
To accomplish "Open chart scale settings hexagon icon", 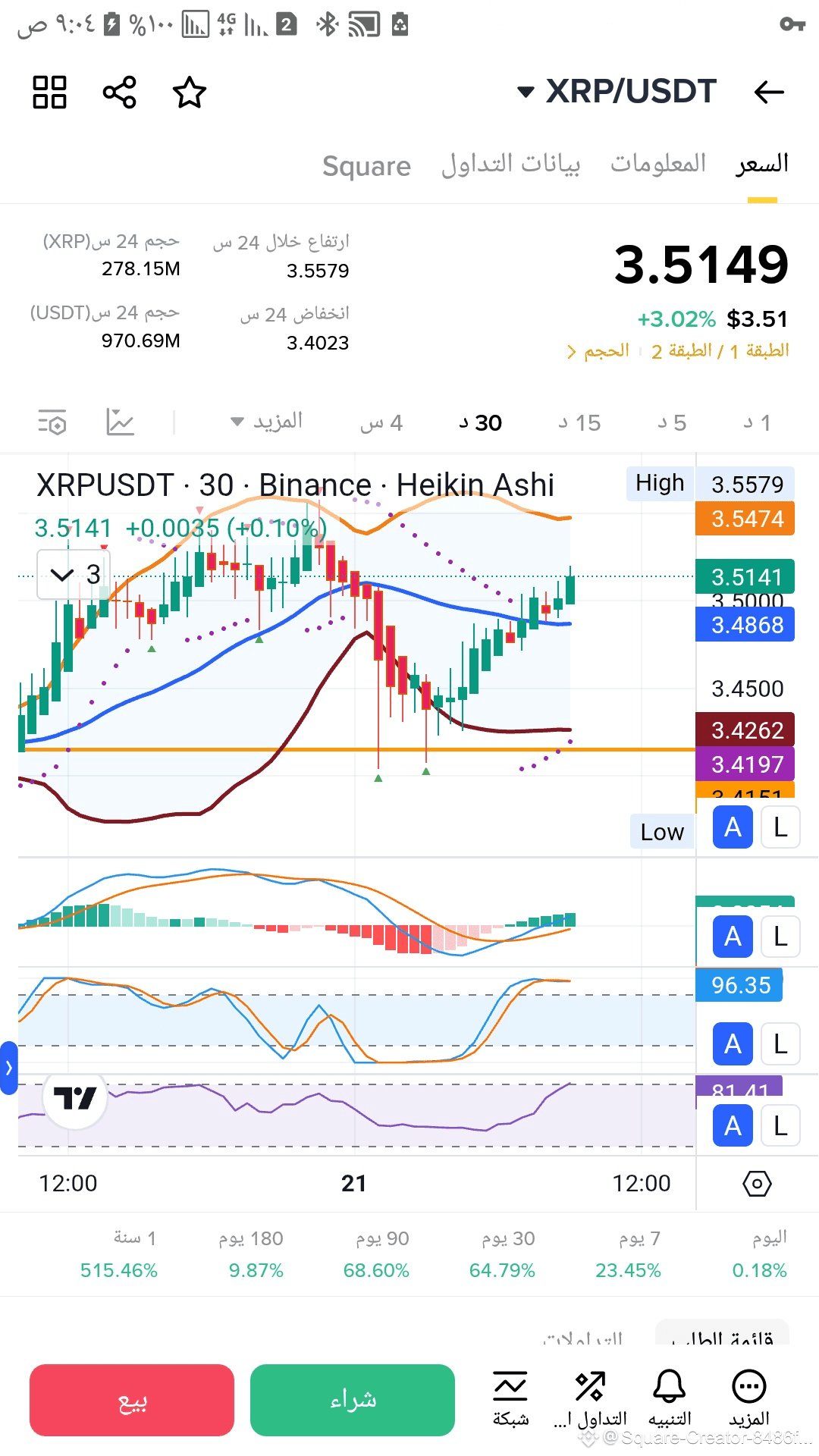I will (x=757, y=1183).
